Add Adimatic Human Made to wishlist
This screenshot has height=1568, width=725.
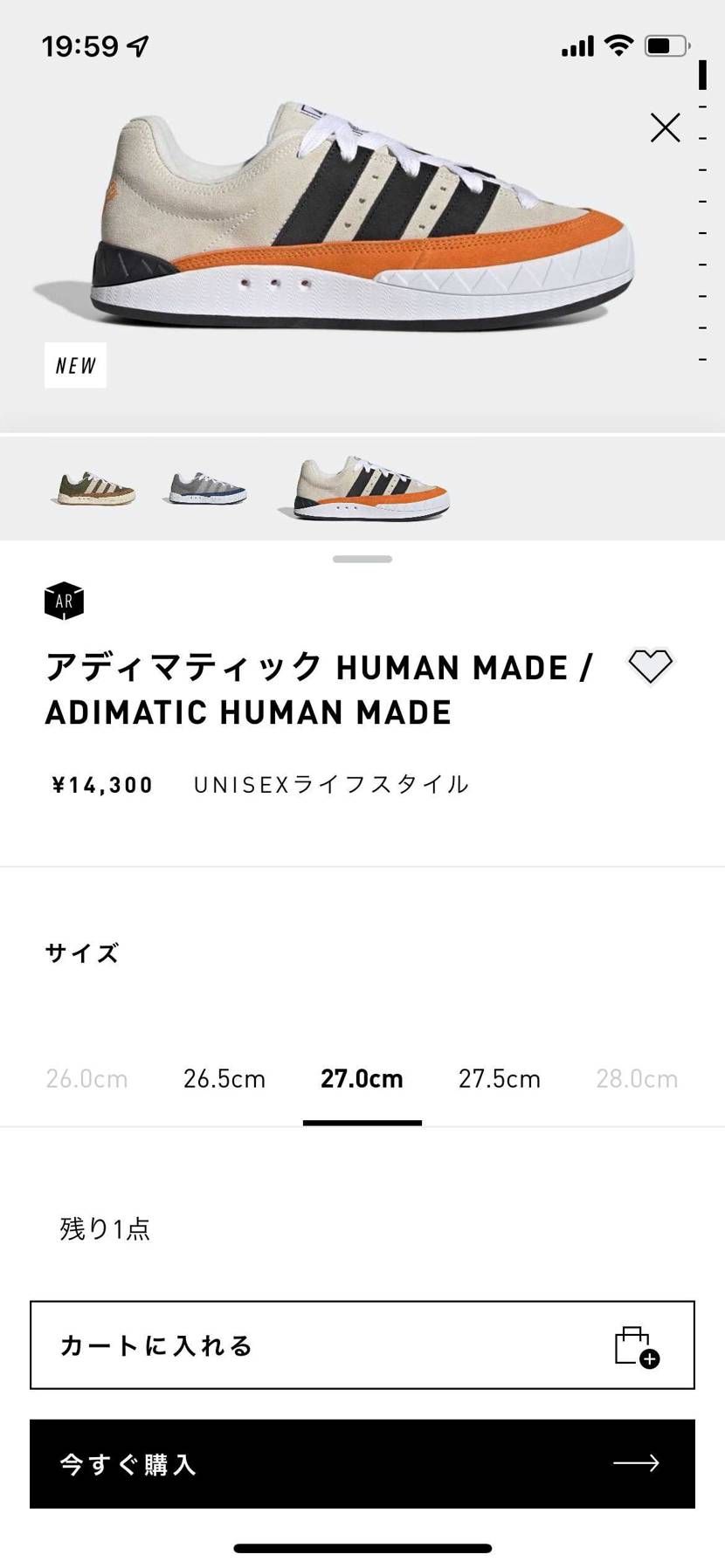point(650,666)
